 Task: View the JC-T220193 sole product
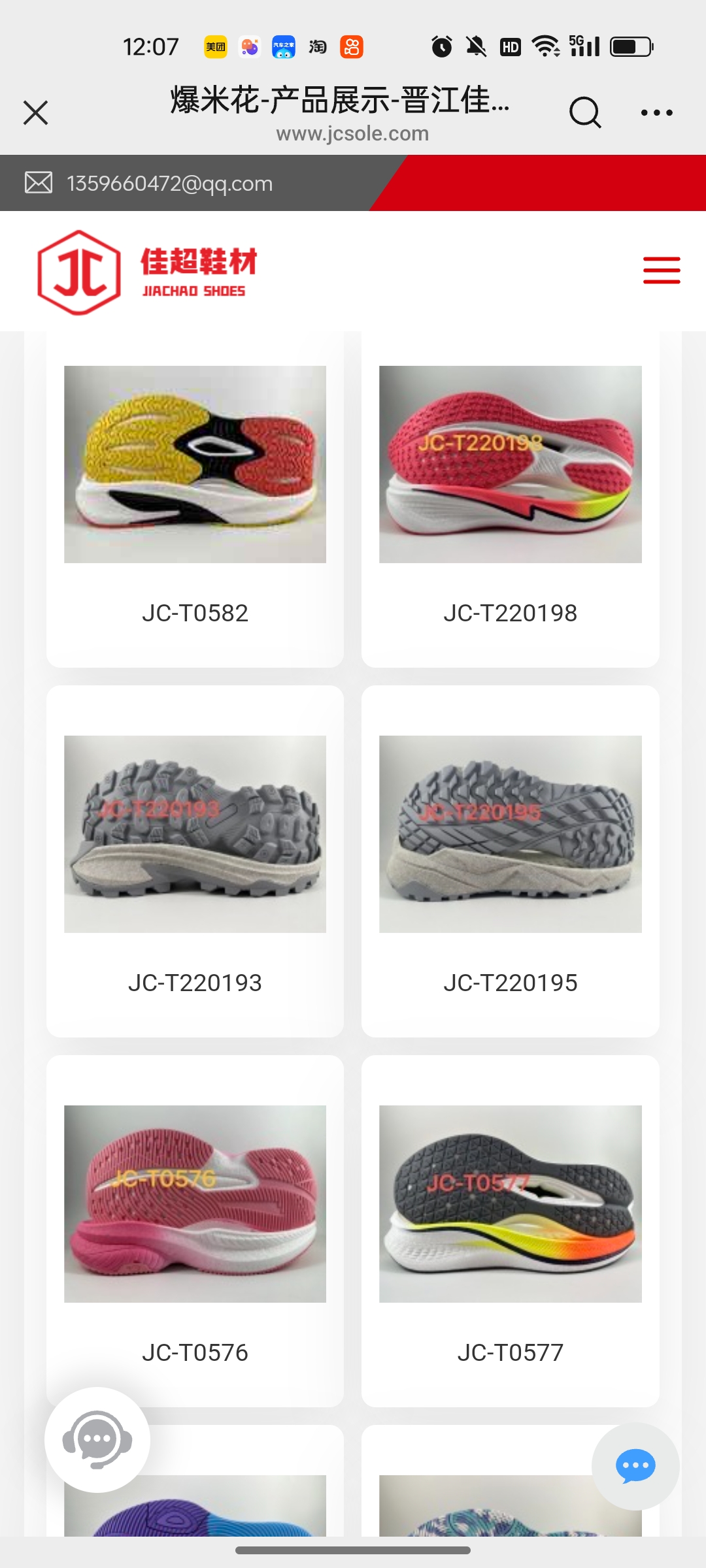point(195,862)
